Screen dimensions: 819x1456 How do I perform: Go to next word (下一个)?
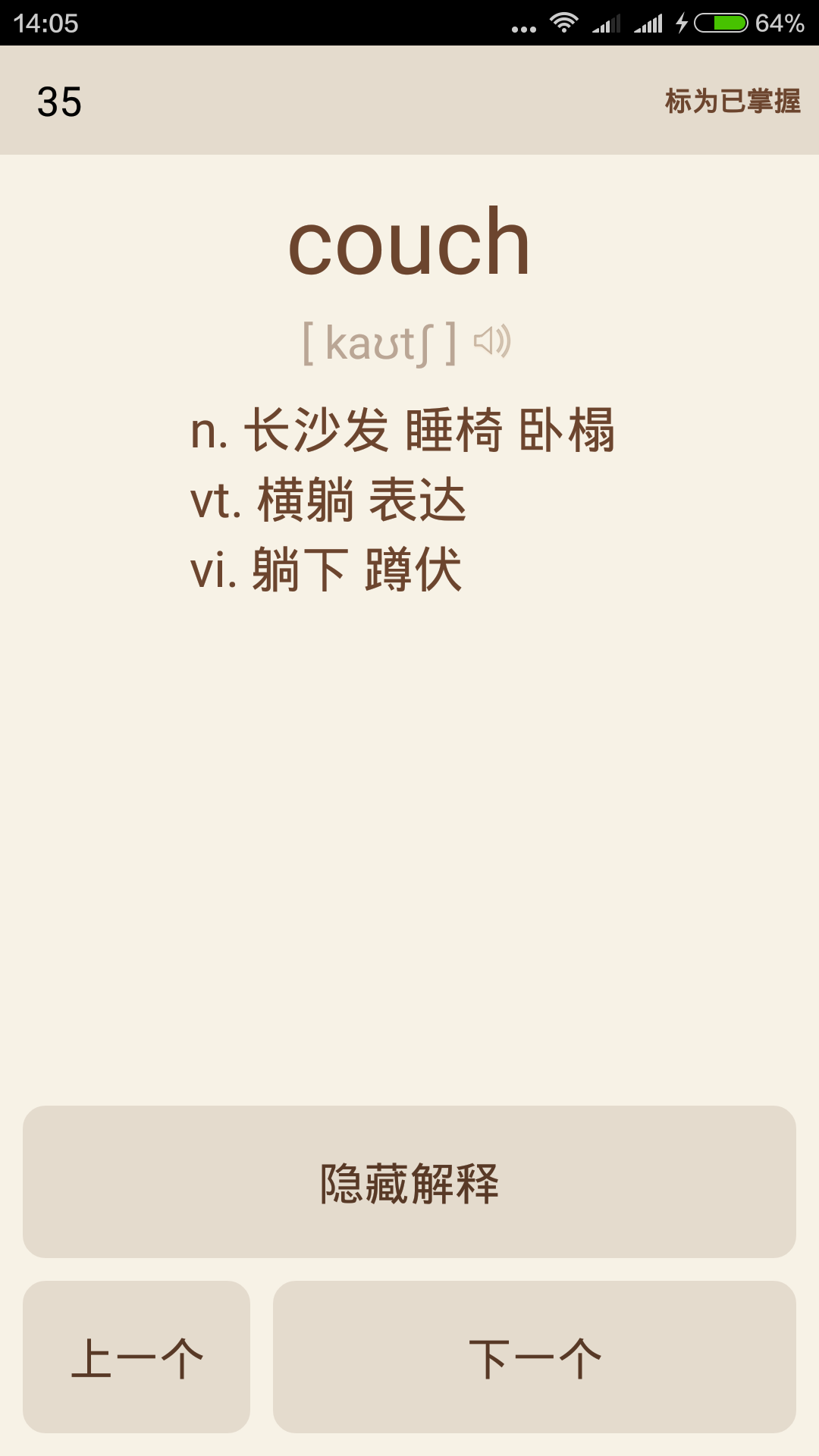(535, 1357)
